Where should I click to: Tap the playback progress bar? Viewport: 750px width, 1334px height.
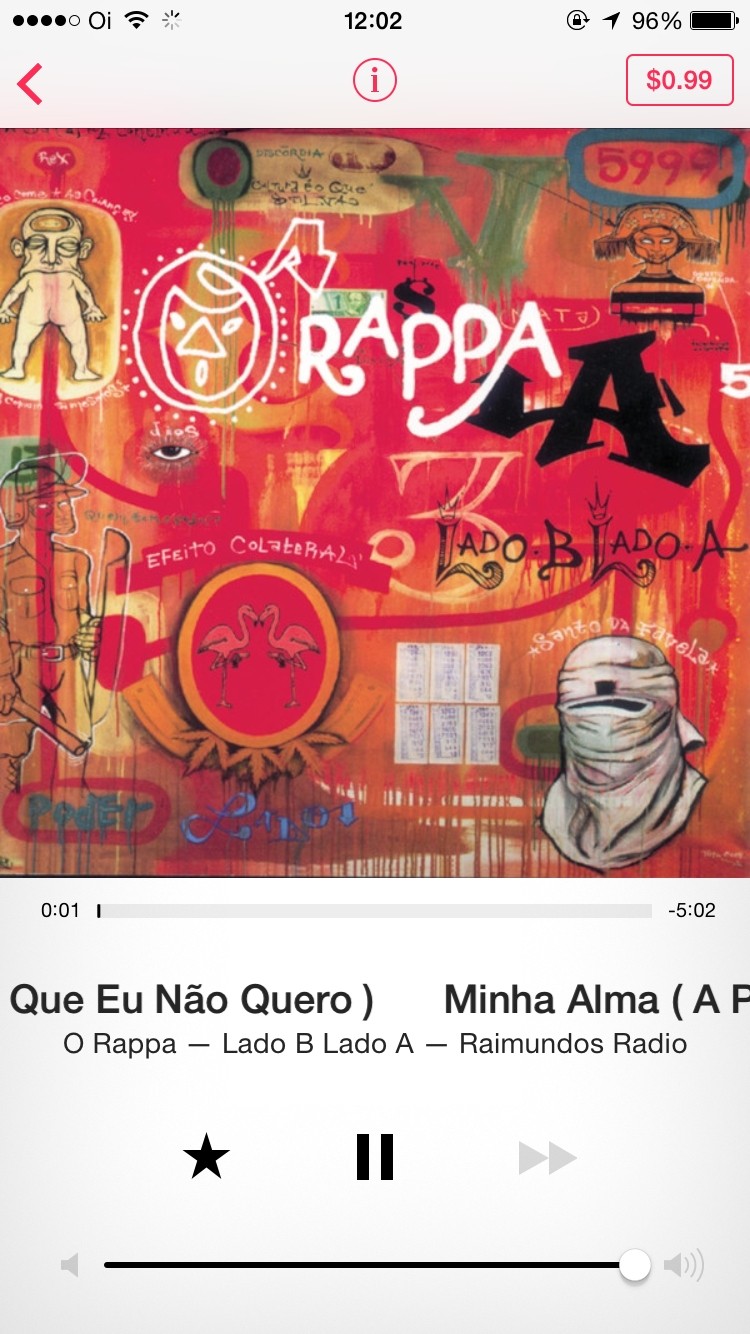pos(375,911)
